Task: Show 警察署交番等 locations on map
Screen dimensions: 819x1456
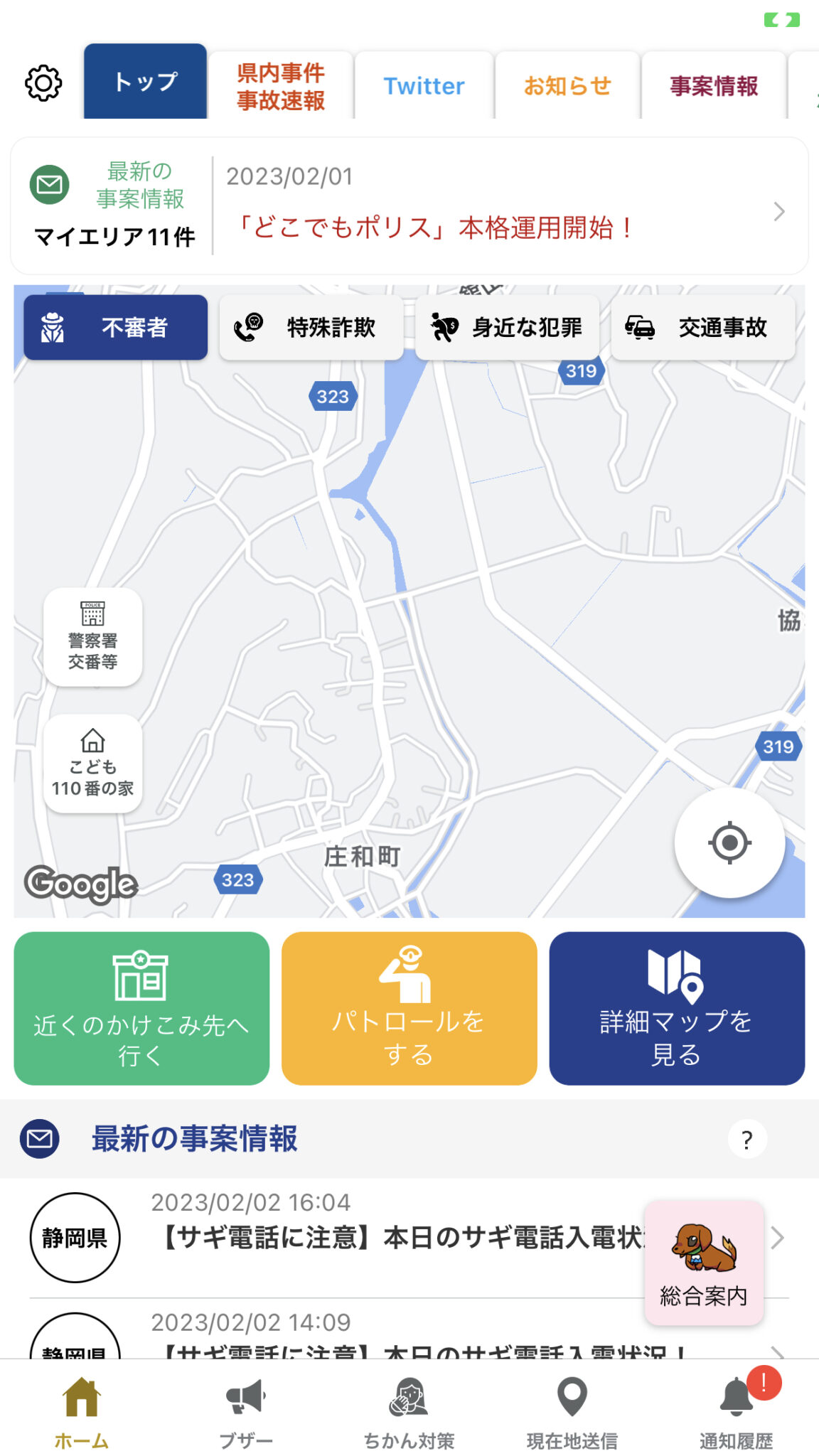Action: [x=93, y=637]
